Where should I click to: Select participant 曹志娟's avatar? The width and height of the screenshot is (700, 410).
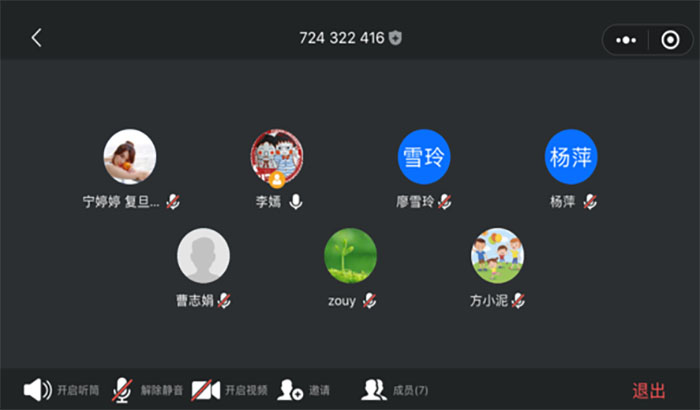coord(203,256)
